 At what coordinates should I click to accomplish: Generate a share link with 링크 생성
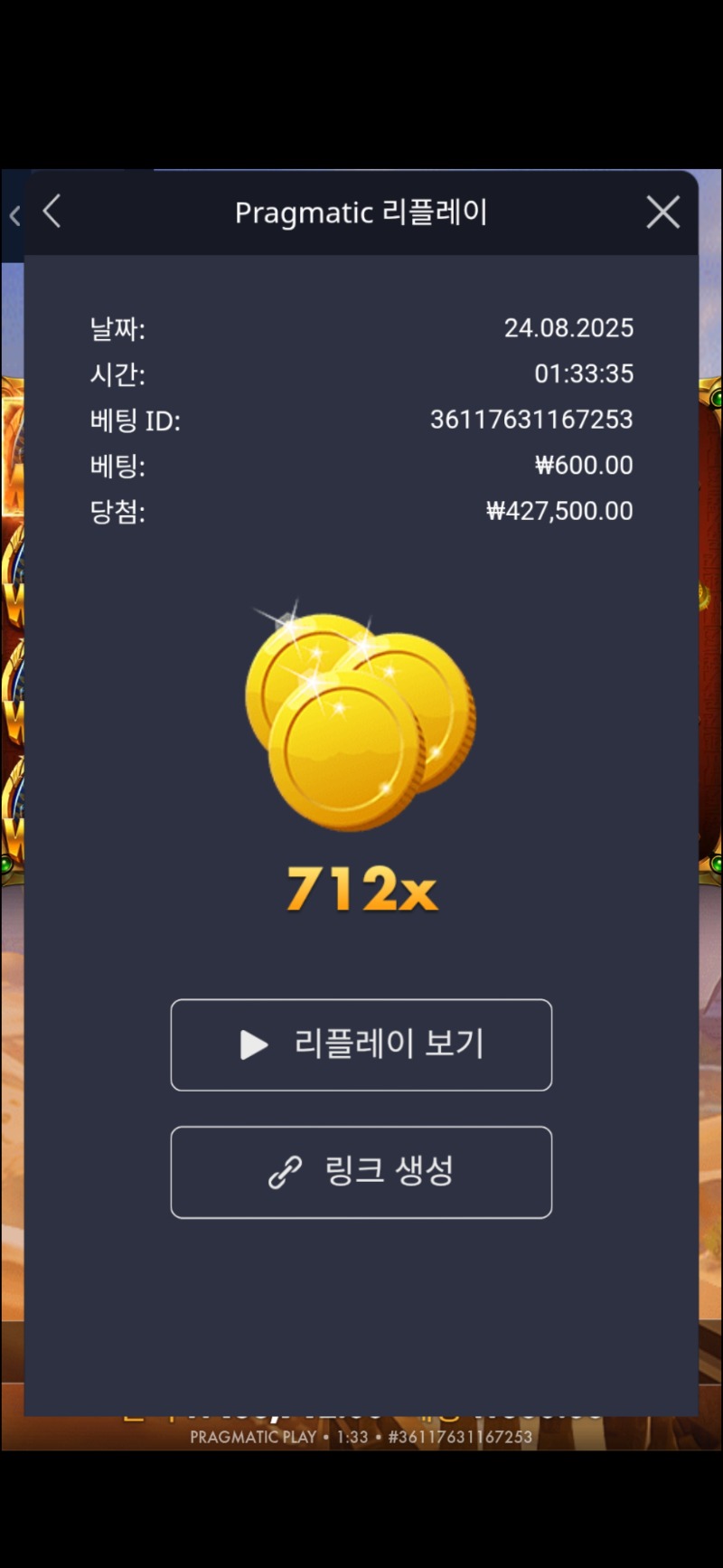(x=361, y=1172)
